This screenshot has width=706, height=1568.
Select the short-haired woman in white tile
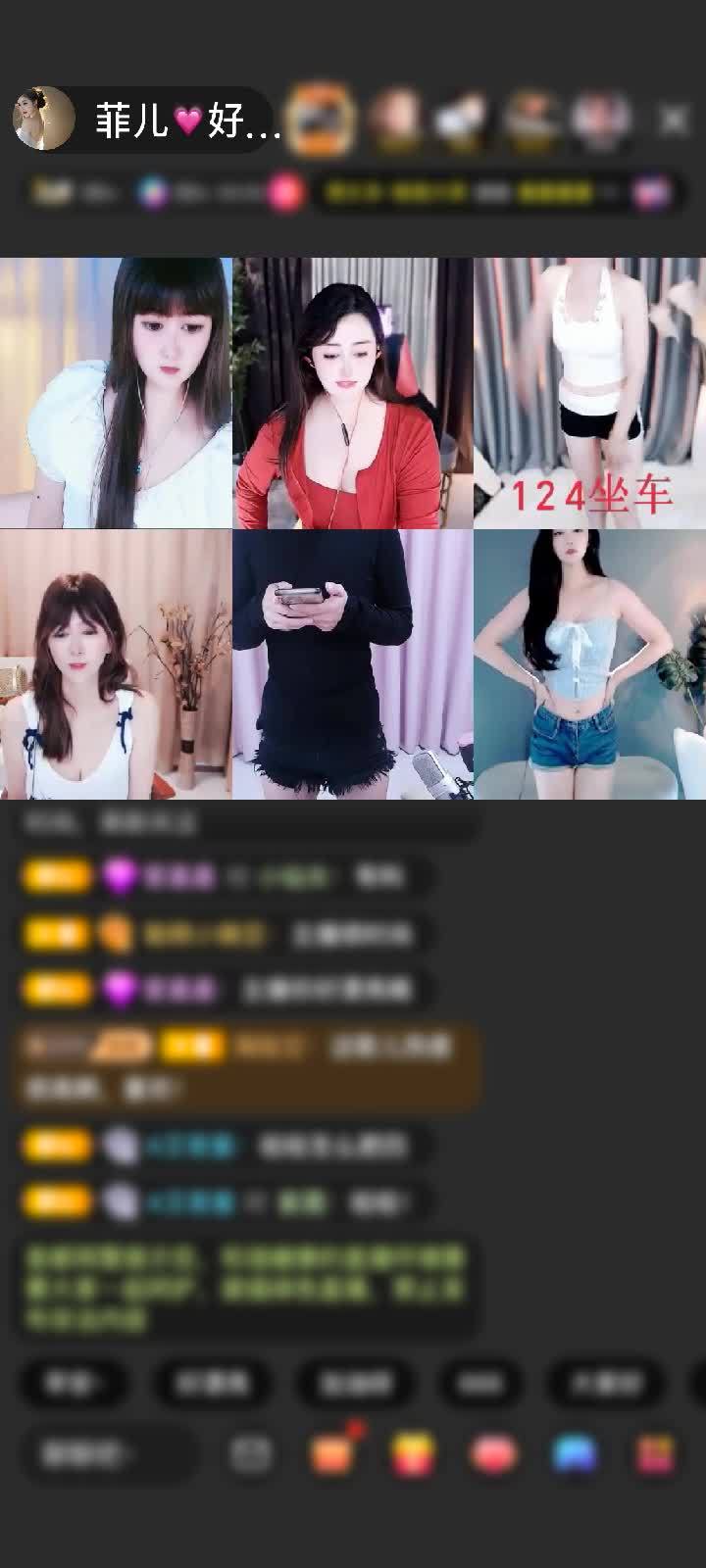[116, 664]
